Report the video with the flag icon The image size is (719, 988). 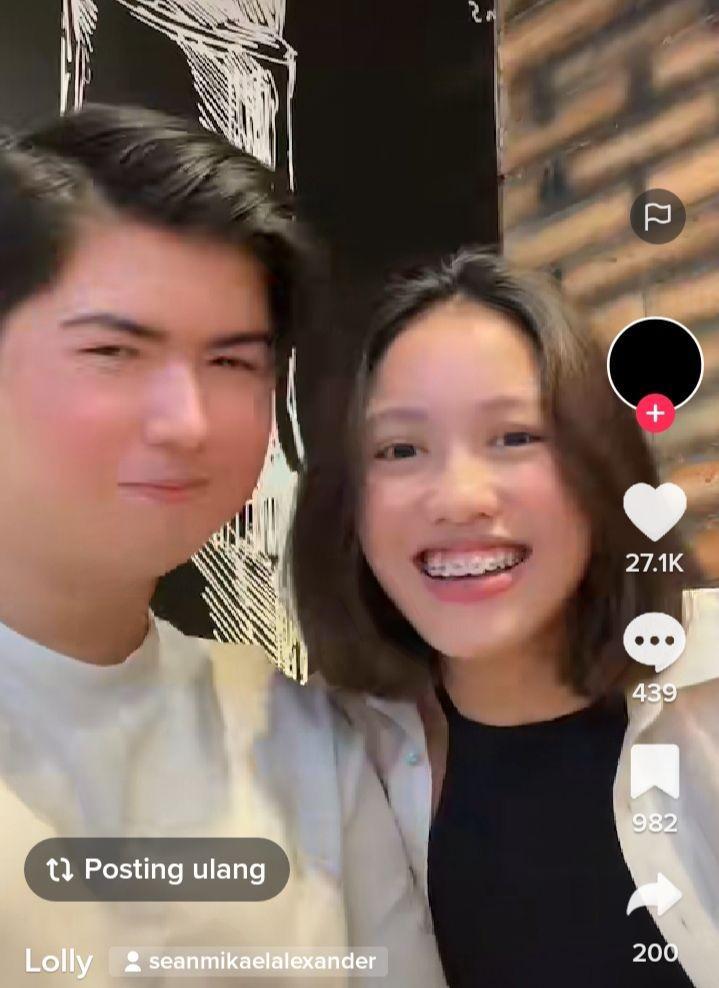pos(657,216)
